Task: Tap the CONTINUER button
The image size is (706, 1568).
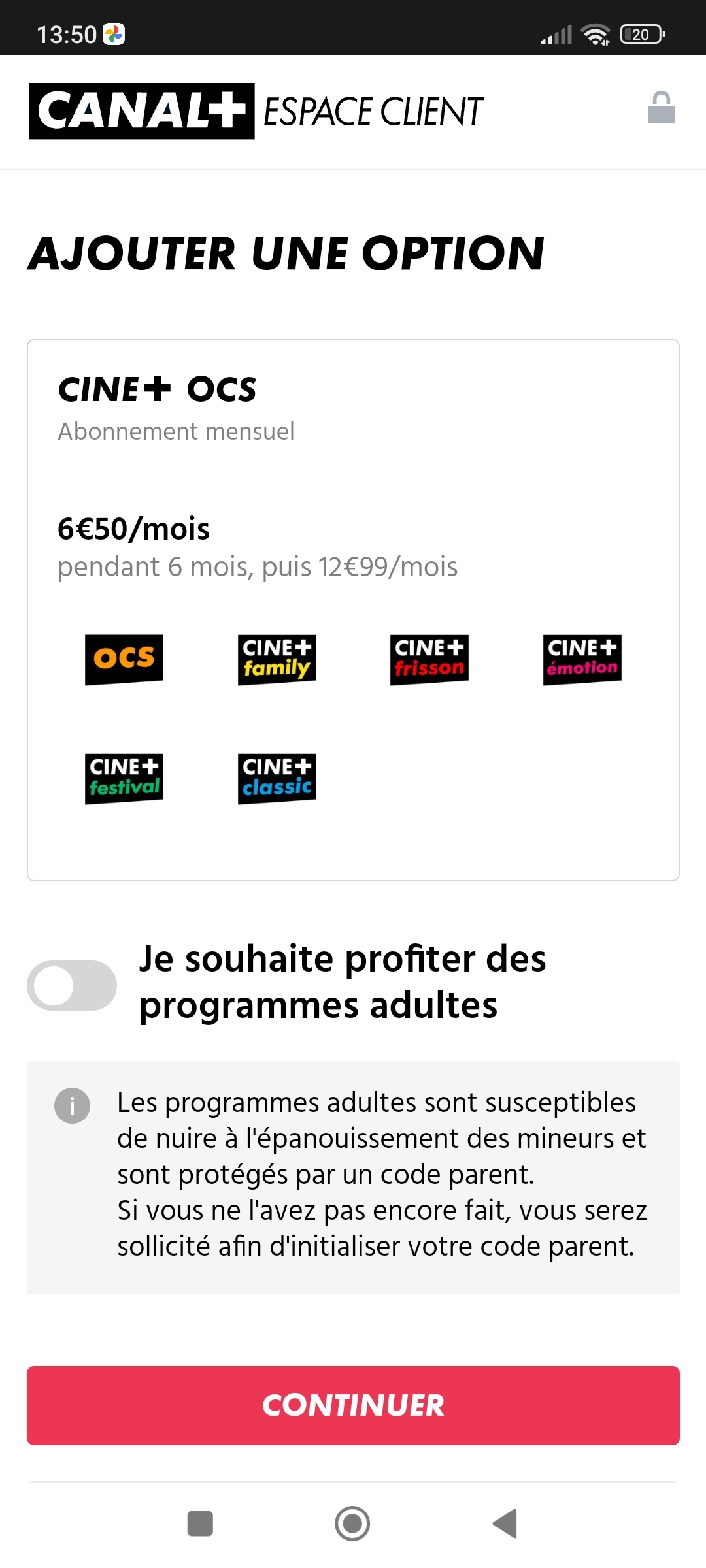Action: [x=353, y=1405]
